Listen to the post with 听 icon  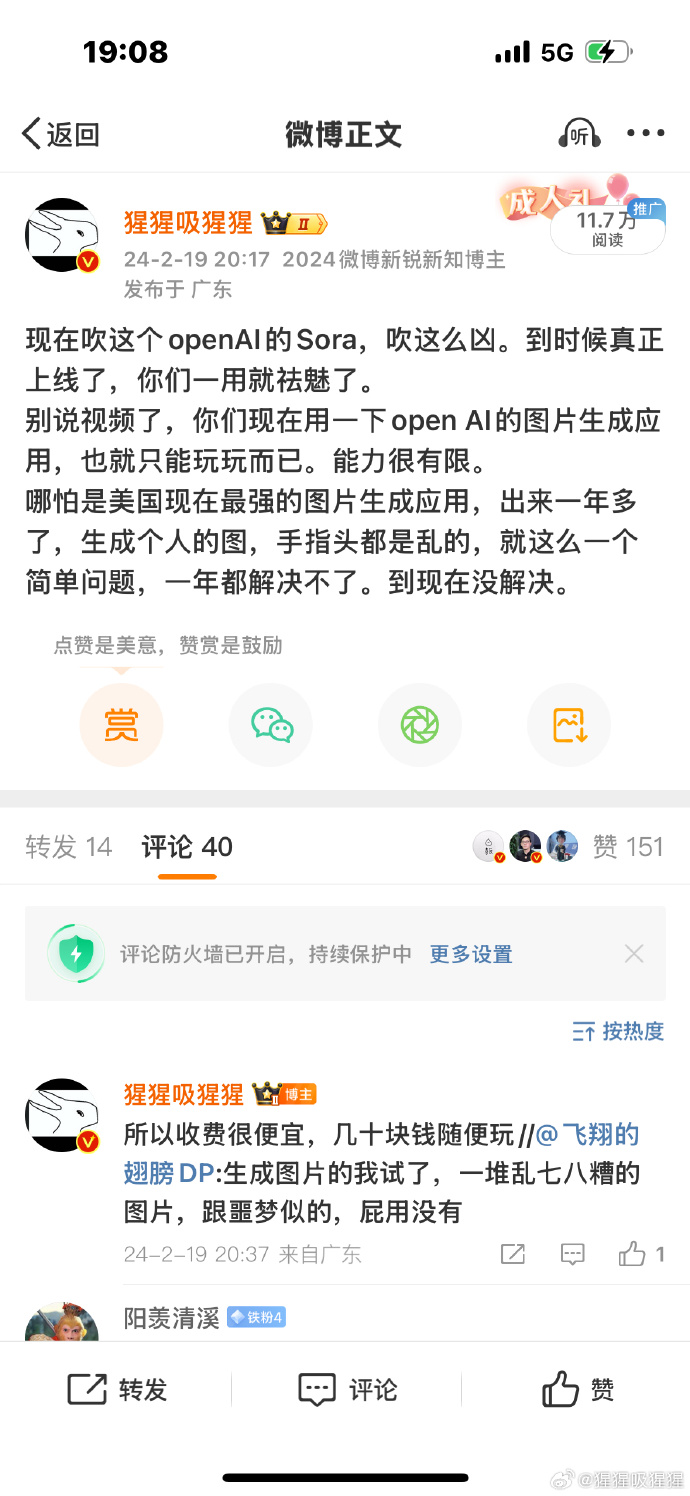[579, 134]
